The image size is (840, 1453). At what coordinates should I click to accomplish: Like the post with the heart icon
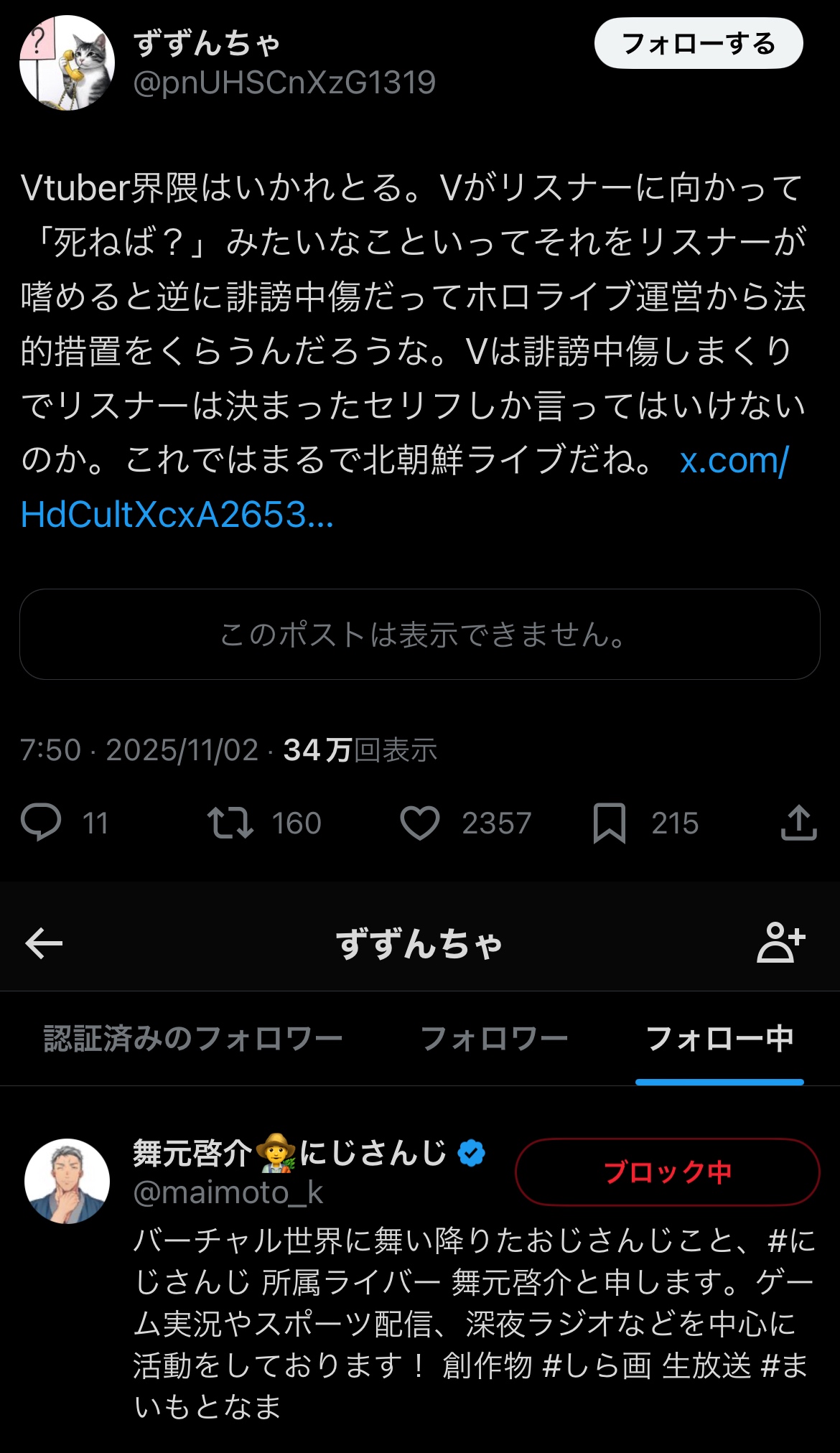coord(419,823)
